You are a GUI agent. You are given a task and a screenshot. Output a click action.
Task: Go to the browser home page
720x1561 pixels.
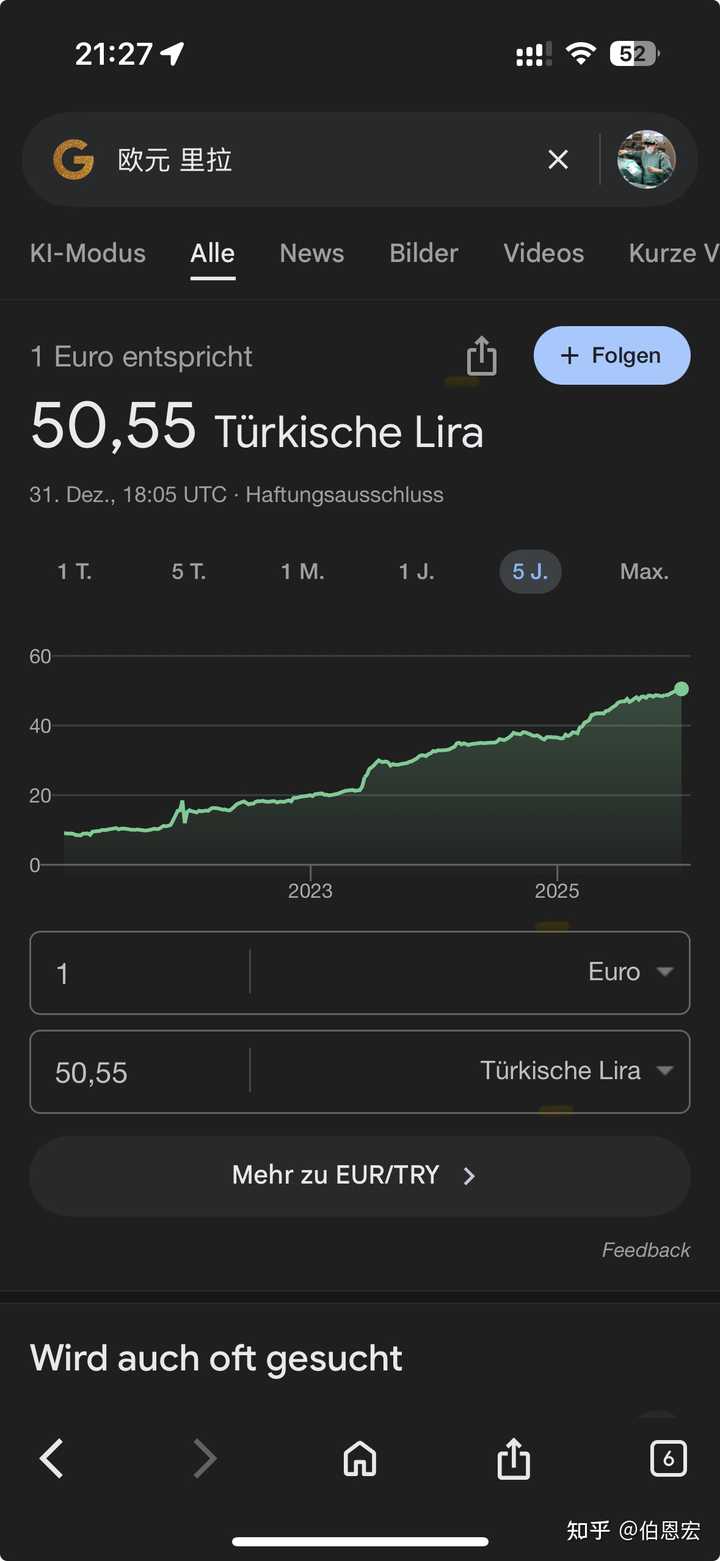(x=360, y=1460)
